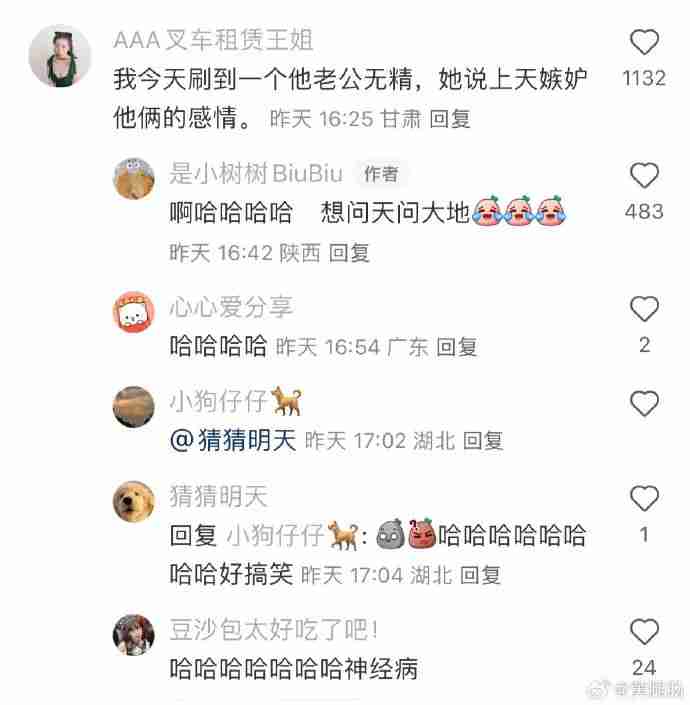Open the golden retriever avatar of 猜猜明天

click(x=134, y=502)
